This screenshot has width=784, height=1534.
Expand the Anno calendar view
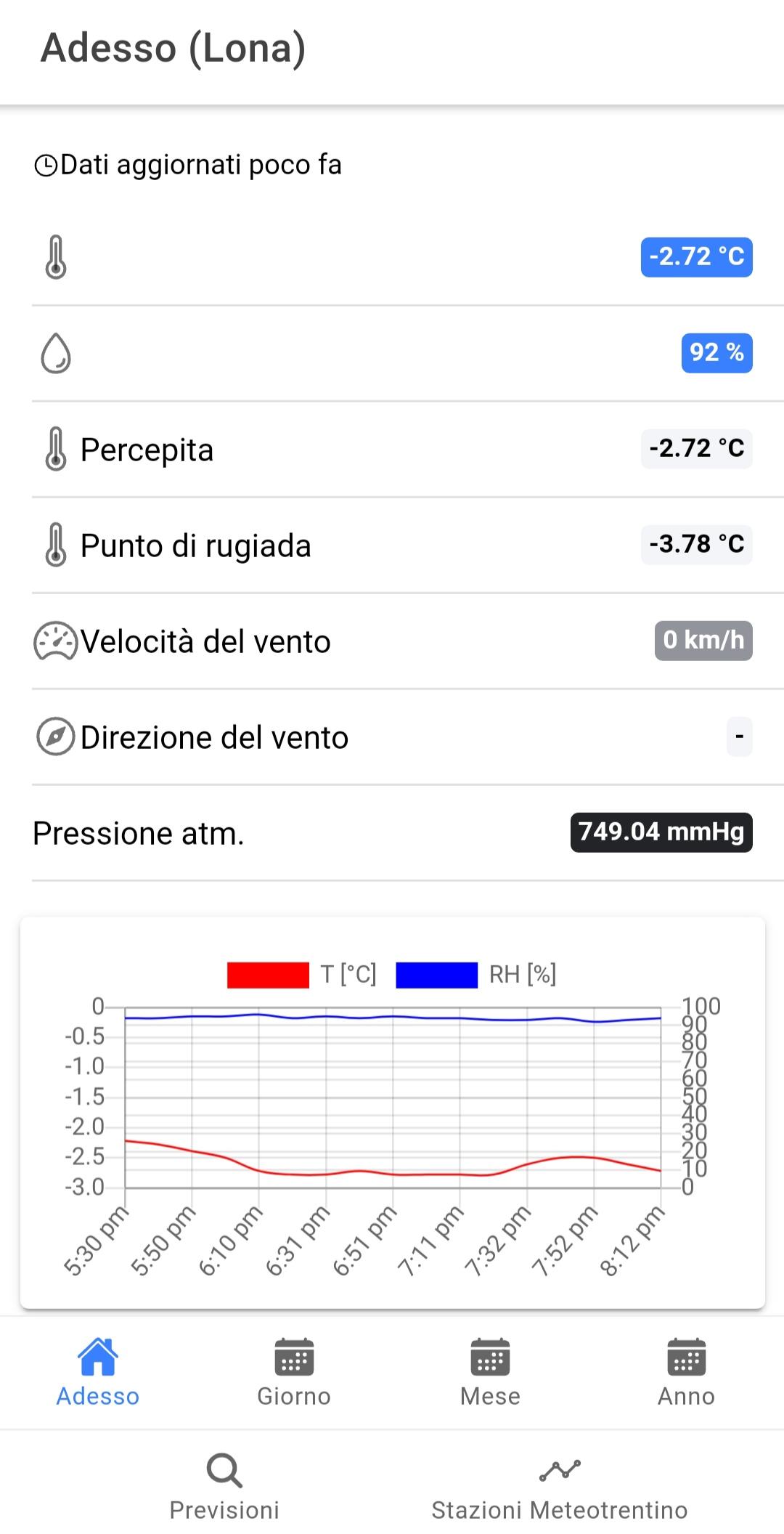pos(685,1369)
